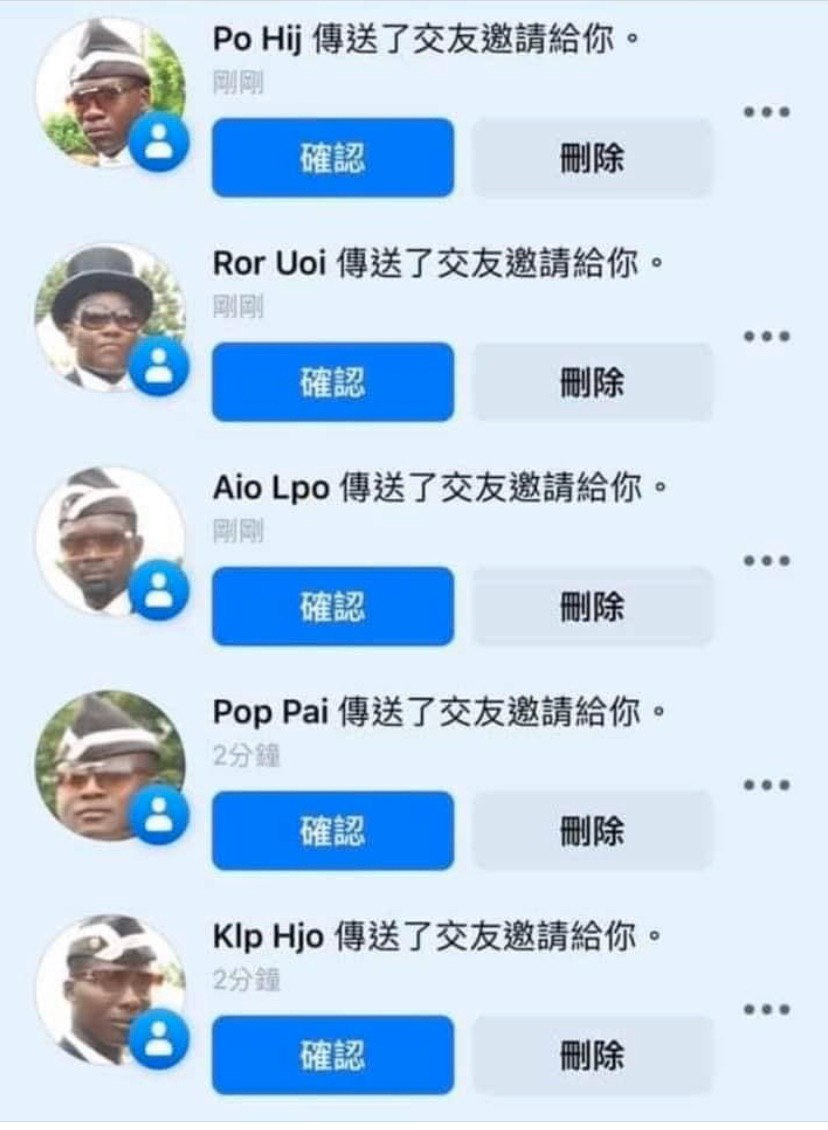This screenshot has height=1130, width=828.
Task: Open more options for Po Hij's request
Action: click(766, 112)
